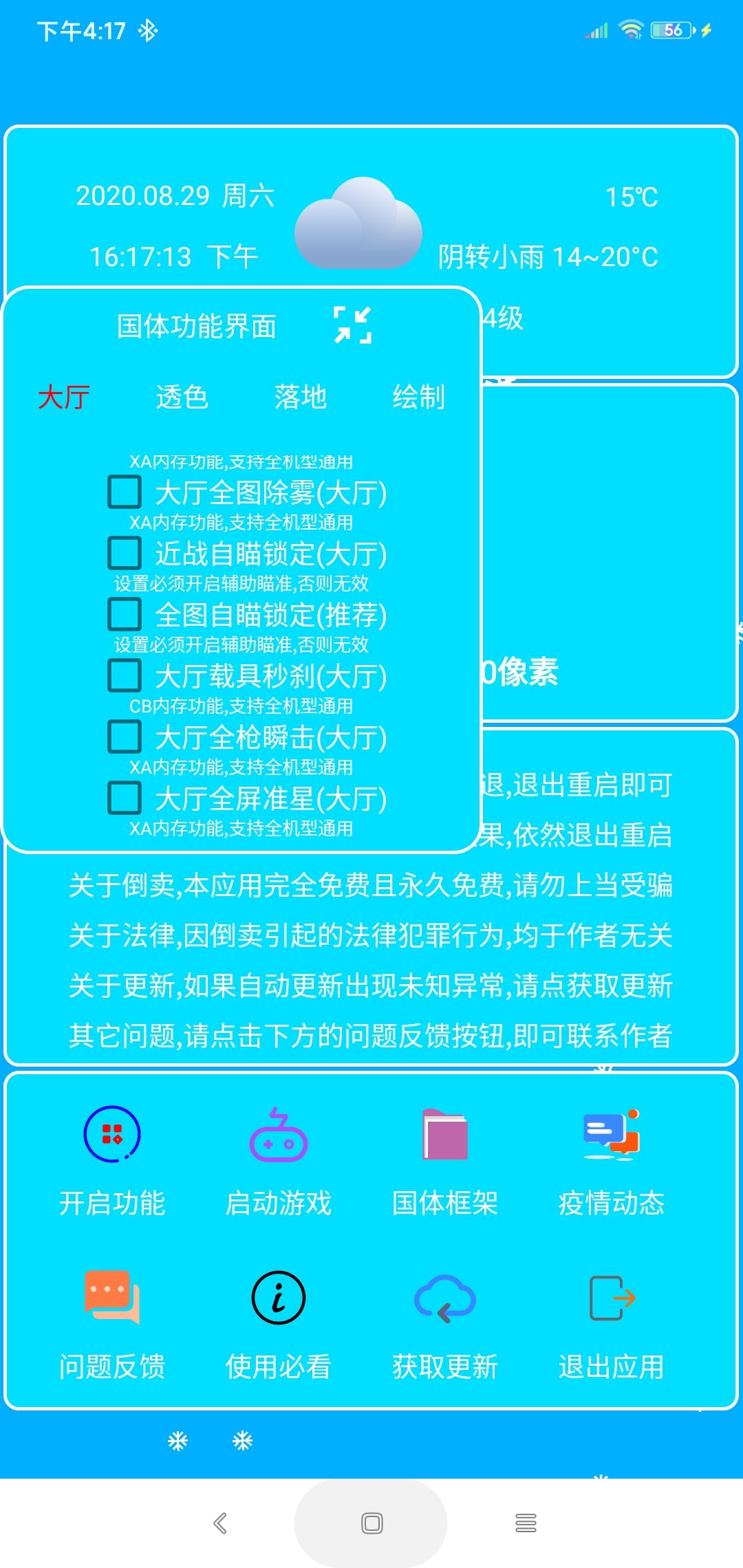Select the 大厅 tab
Screen dimensions: 743x1568
pyautogui.click(x=63, y=397)
